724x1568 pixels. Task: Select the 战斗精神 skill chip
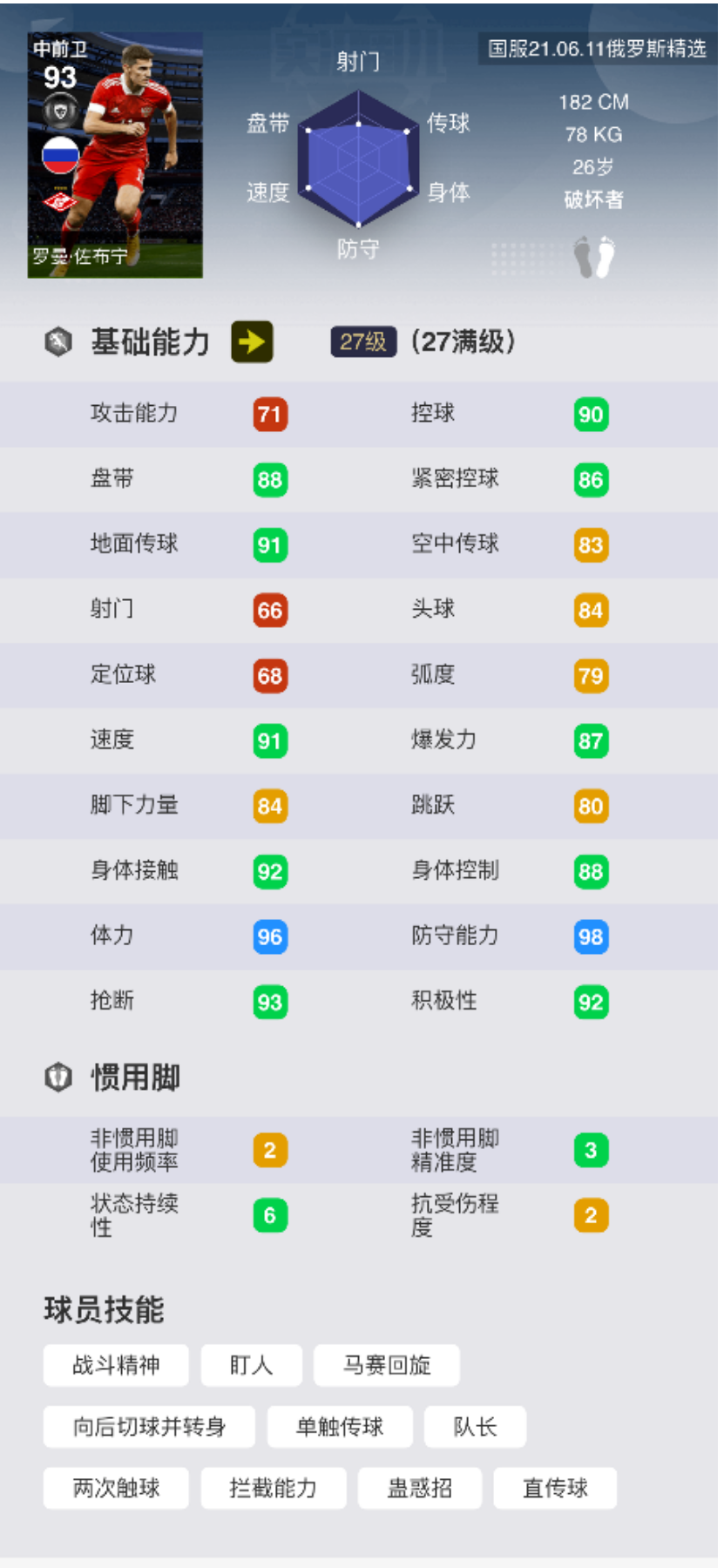coord(116,1365)
